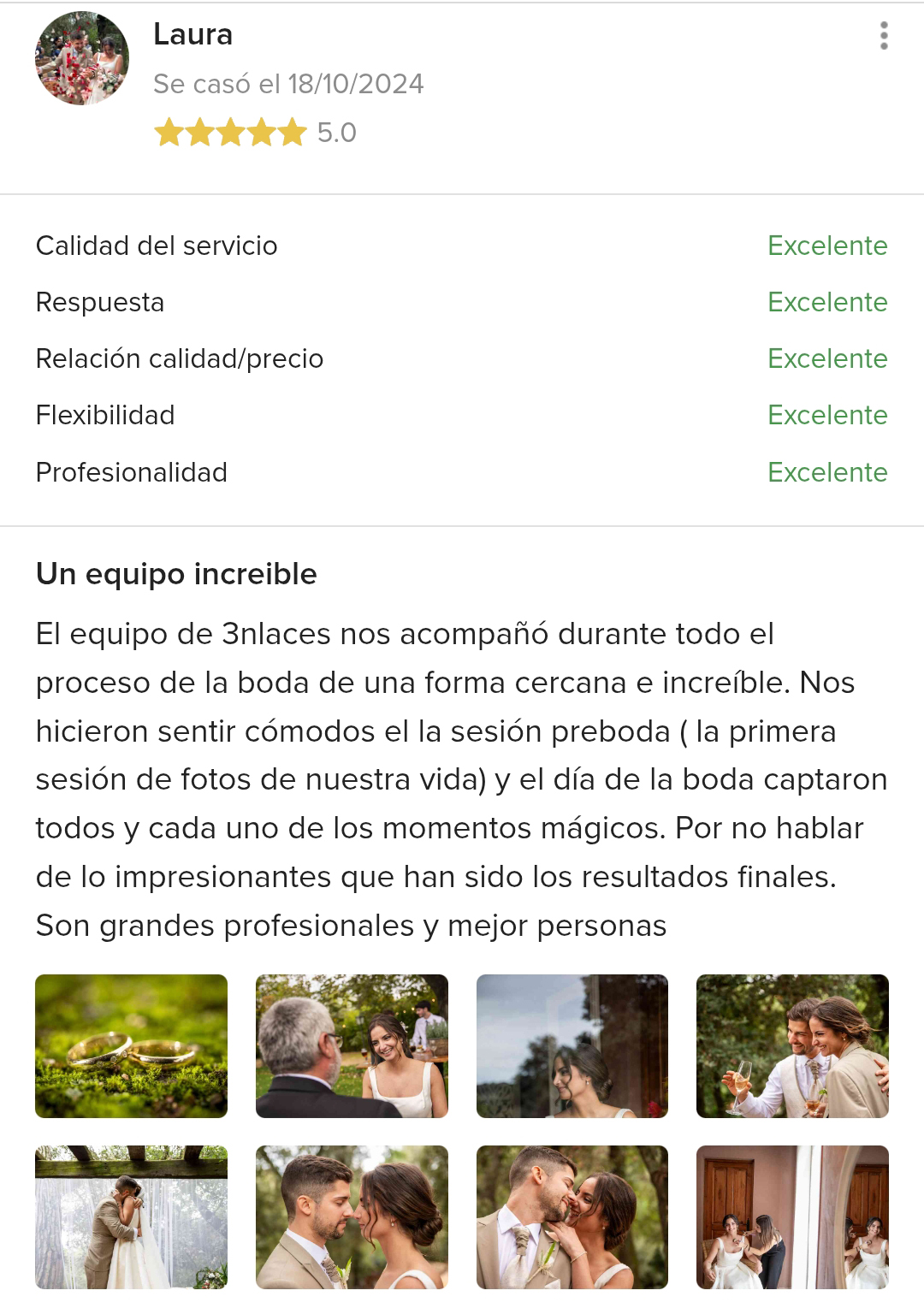924x1314 pixels.
Task: View photo of groom holding champagne glass
Action: [792, 1045]
